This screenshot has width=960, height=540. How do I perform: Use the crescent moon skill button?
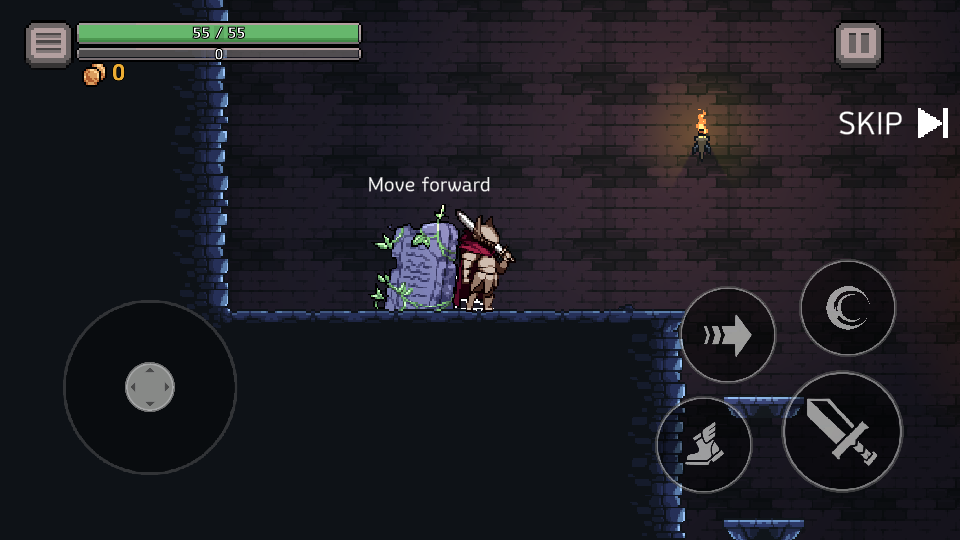(847, 308)
